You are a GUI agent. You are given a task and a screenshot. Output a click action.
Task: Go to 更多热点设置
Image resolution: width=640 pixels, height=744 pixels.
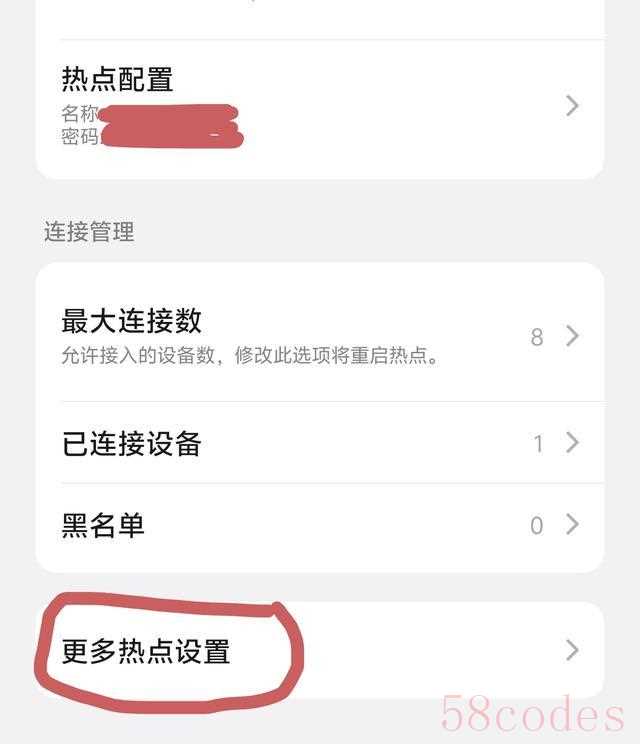[x=320, y=651]
